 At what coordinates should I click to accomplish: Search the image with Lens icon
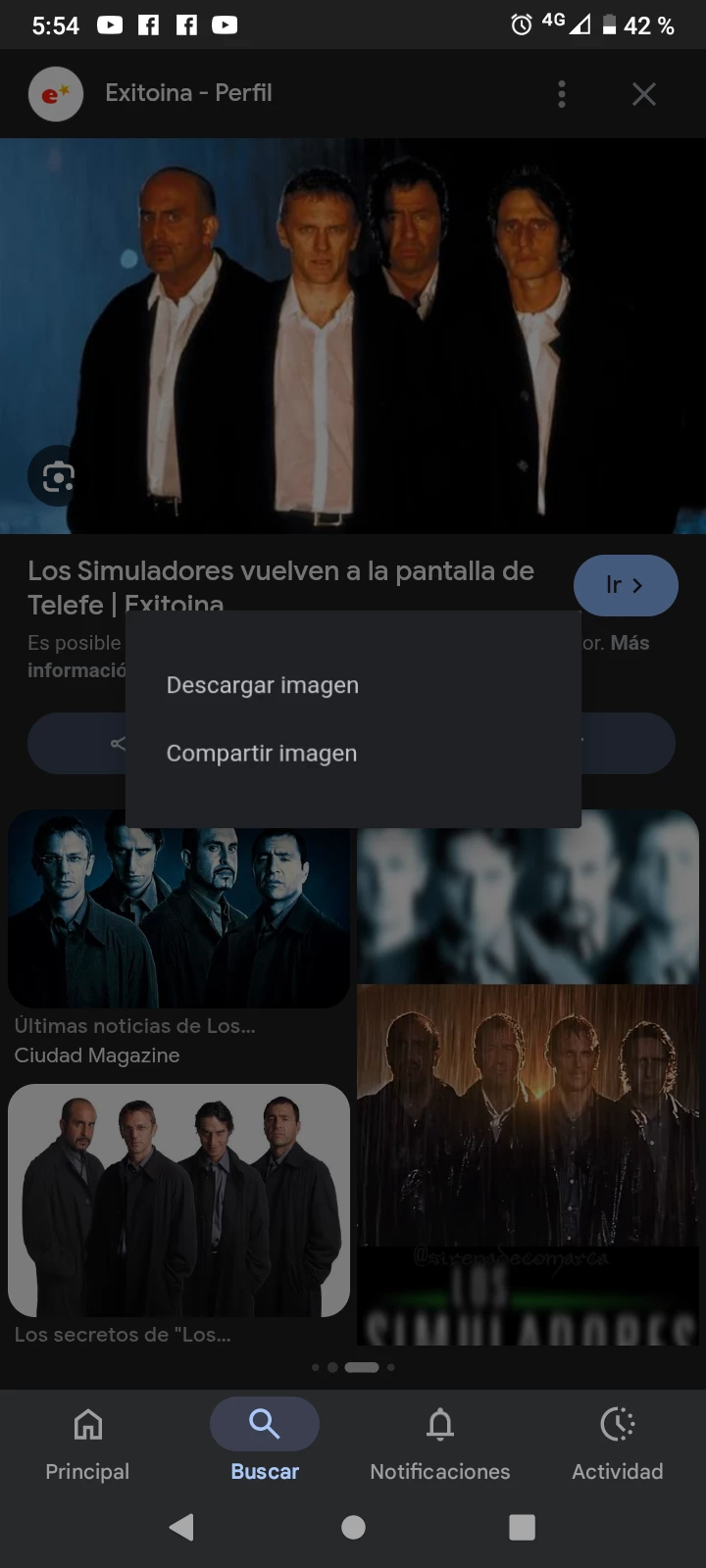[58, 477]
